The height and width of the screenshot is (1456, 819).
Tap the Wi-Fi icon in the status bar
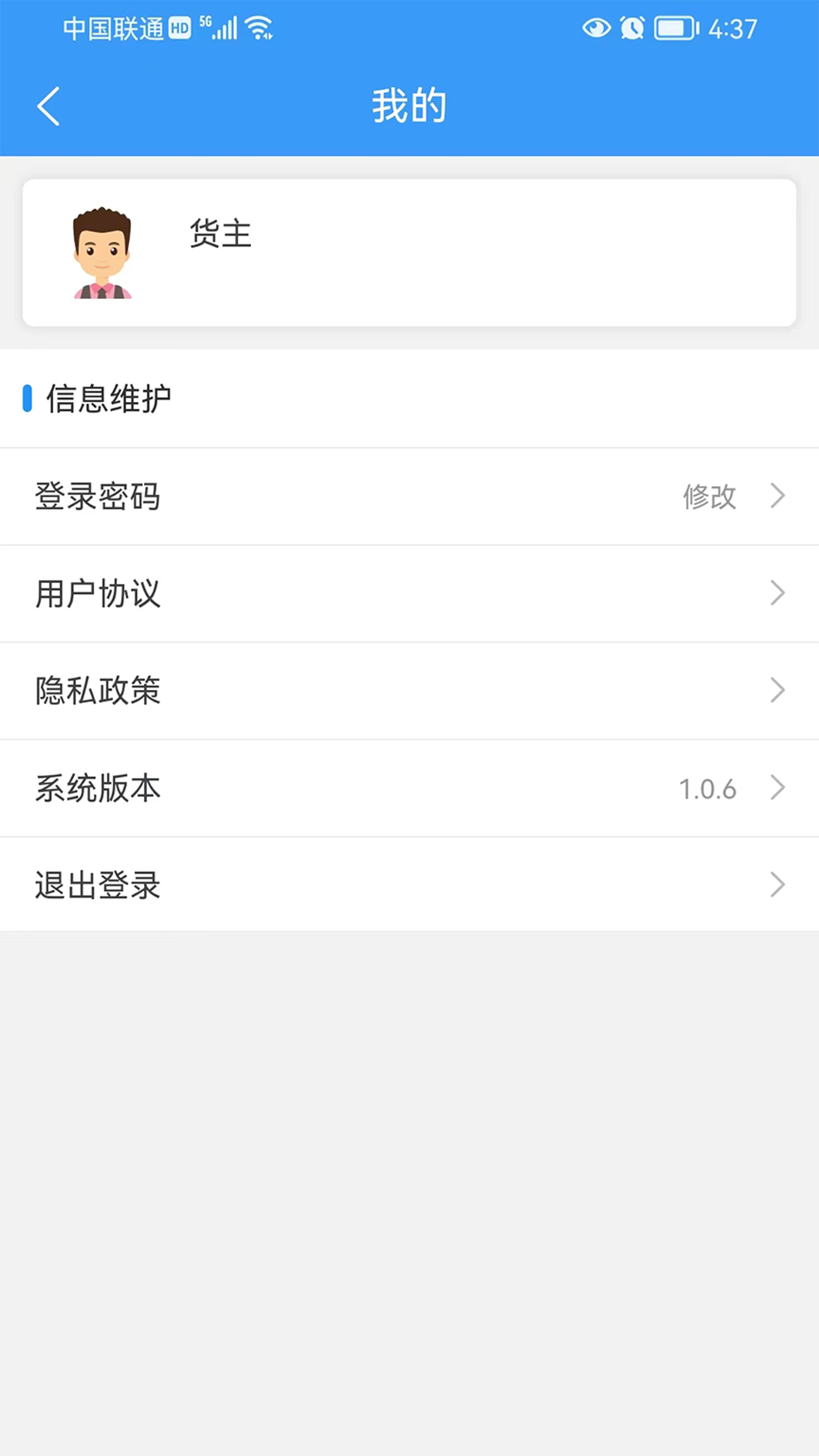click(259, 27)
